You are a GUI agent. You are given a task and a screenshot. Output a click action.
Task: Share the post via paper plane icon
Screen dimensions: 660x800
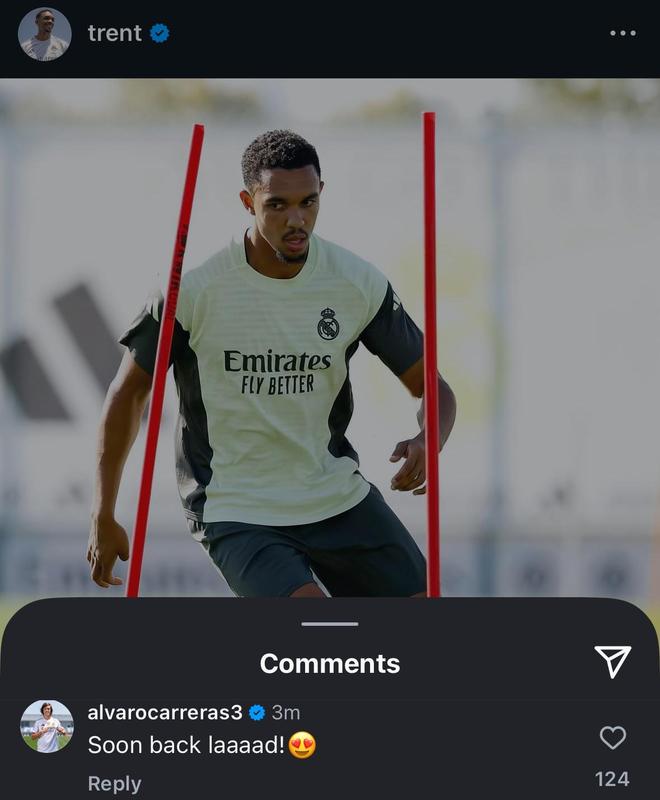pyautogui.click(x=612, y=661)
